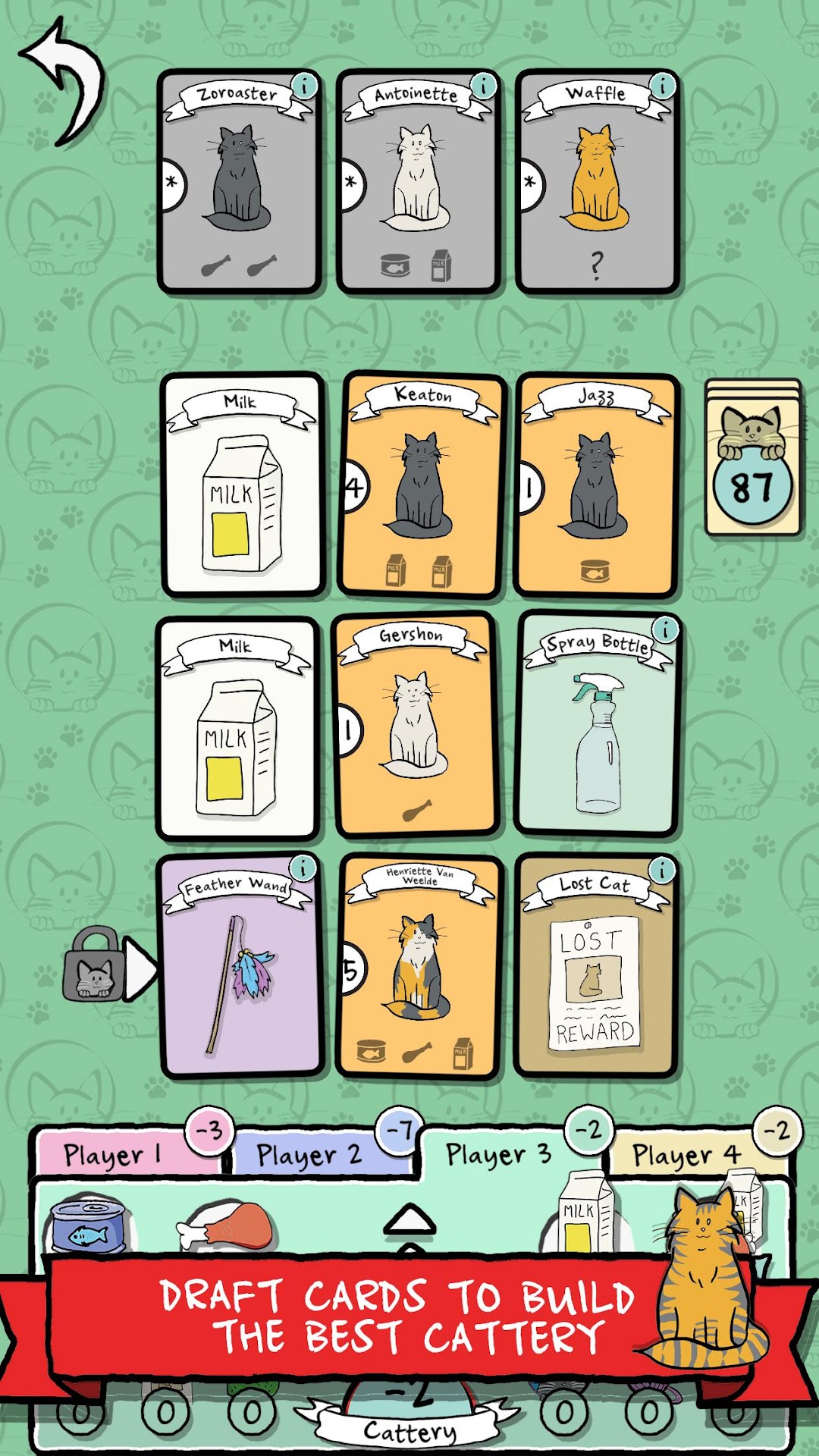Pick the Henriette Van Weelde card
The width and height of the screenshot is (819, 1456).
[x=419, y=967]
